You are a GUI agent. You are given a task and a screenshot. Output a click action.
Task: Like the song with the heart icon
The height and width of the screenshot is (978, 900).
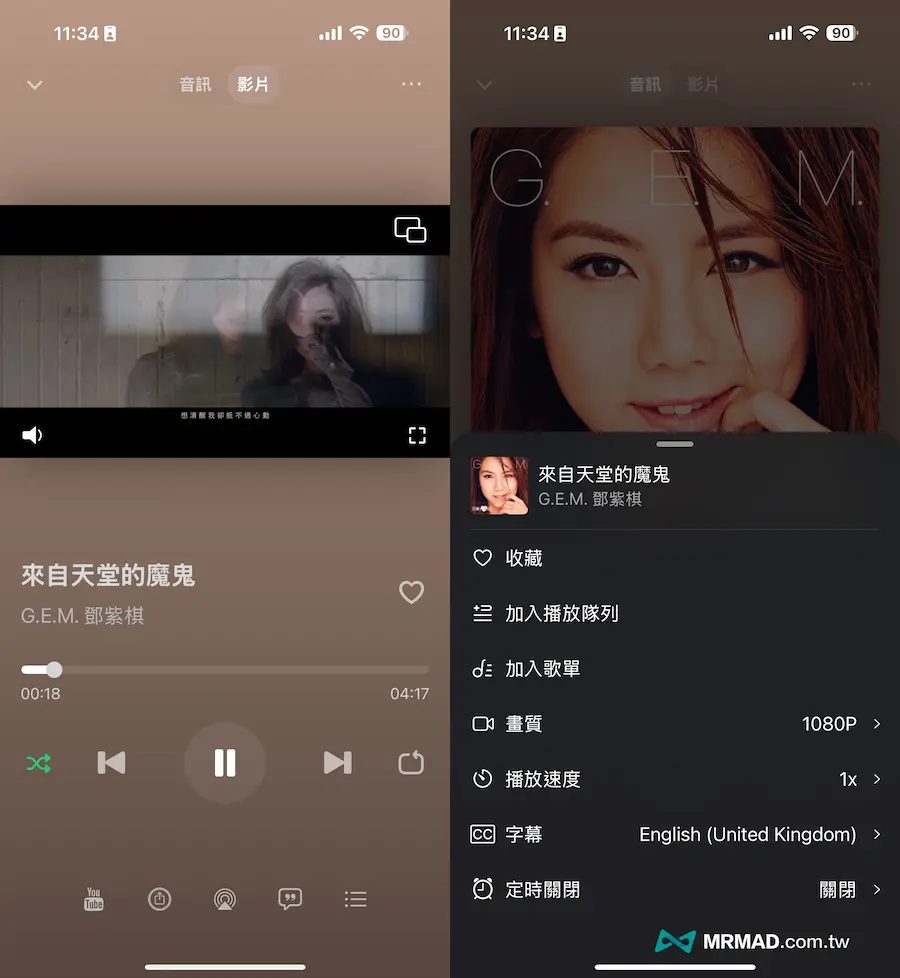[411, 592]
